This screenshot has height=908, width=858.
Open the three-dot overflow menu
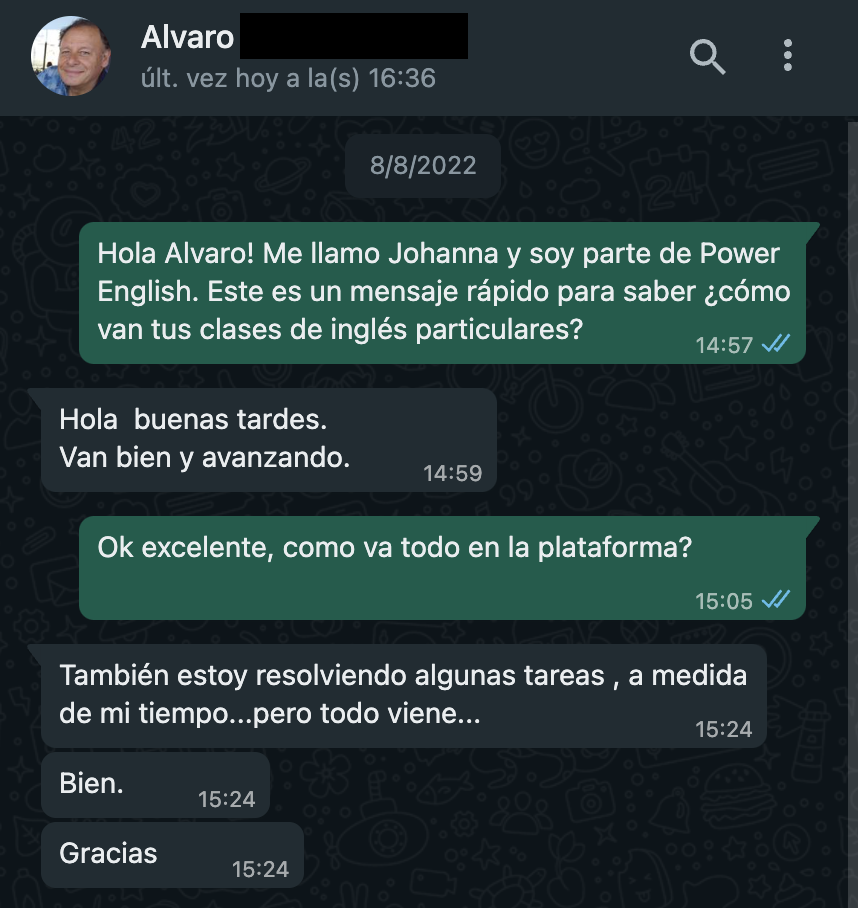788,56
